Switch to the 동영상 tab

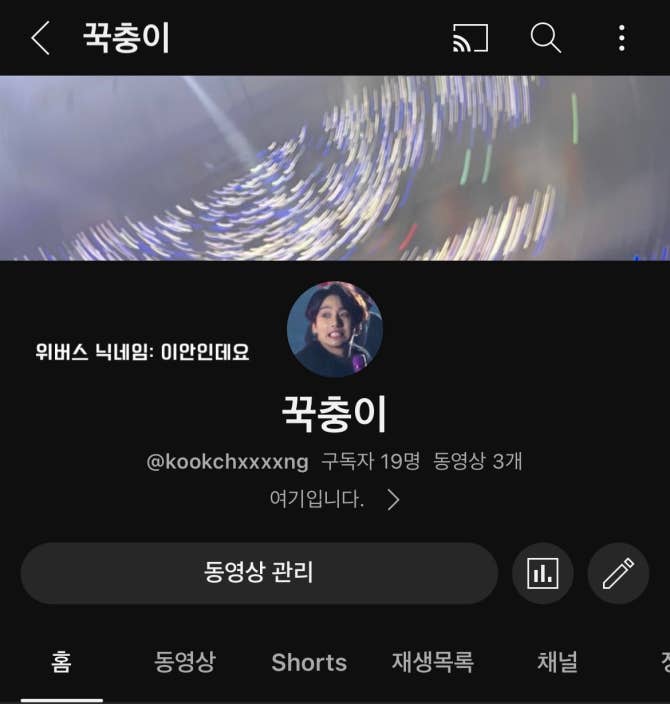(x=184, y=662)
